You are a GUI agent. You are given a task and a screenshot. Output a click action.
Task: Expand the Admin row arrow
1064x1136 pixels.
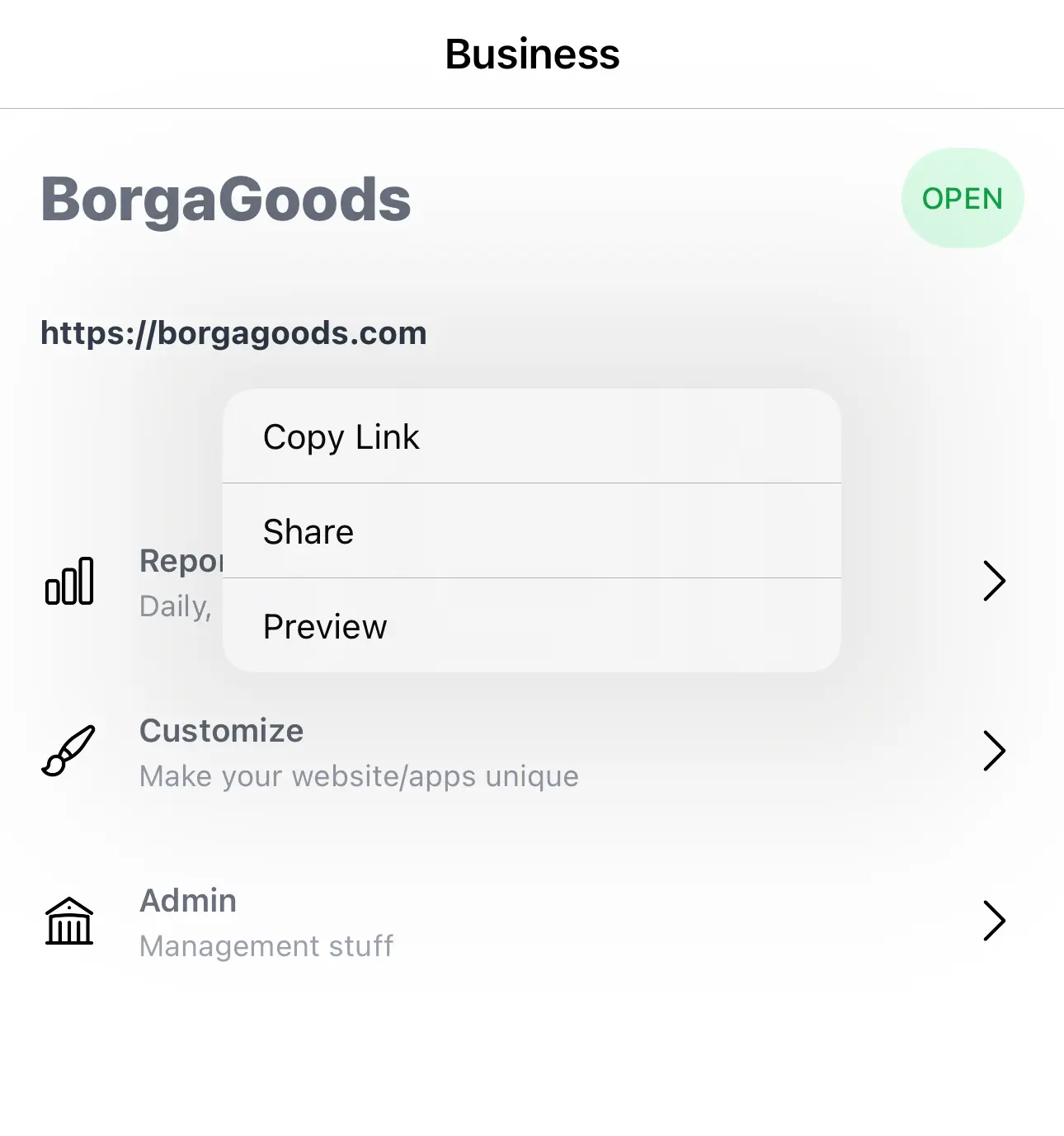(x=995, y=922)
